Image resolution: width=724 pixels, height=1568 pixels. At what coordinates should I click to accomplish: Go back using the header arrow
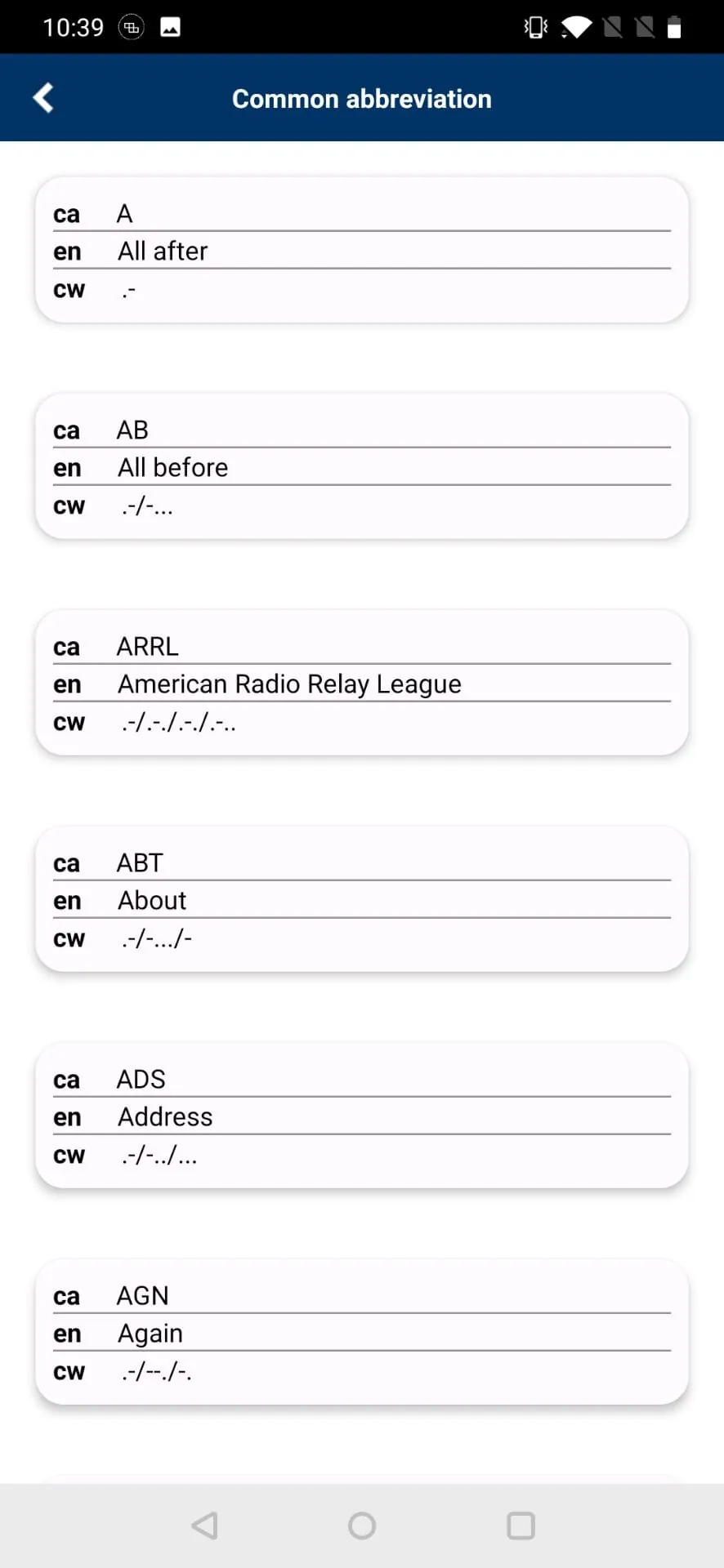pos(43,98)
